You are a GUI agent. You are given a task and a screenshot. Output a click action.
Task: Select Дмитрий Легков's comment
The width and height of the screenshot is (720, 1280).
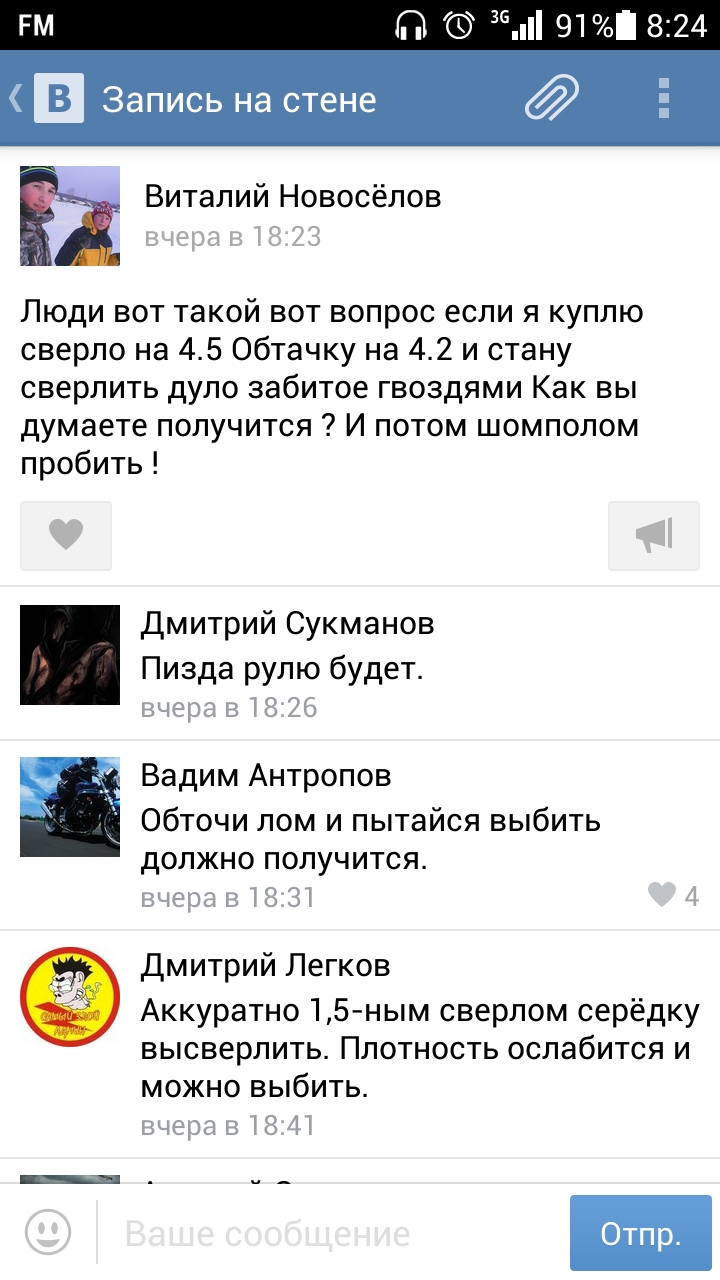click(420, 1048)
